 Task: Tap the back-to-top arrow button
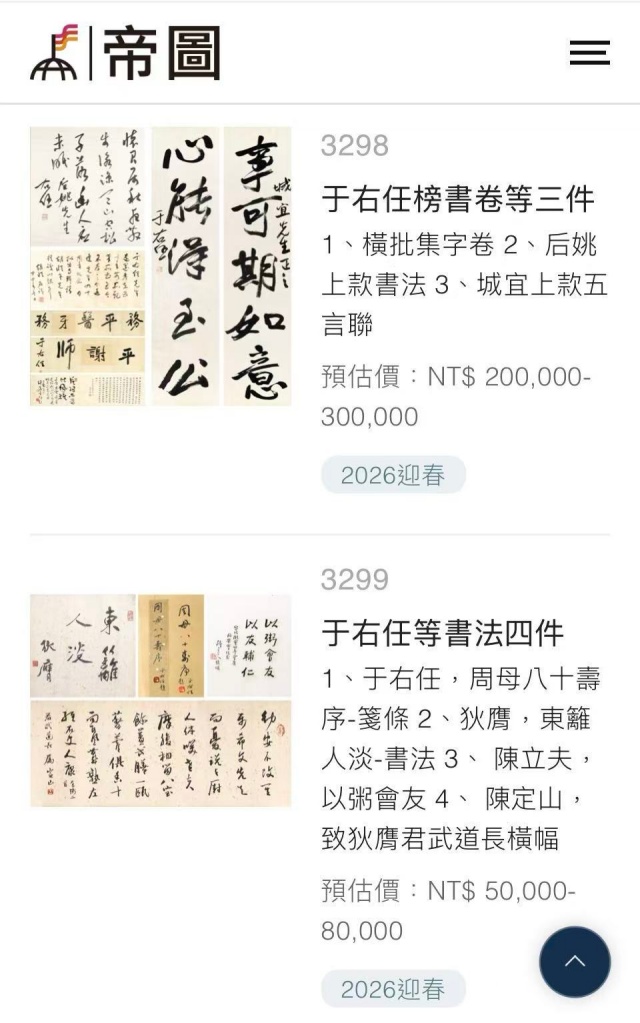[x=575, y=962]
